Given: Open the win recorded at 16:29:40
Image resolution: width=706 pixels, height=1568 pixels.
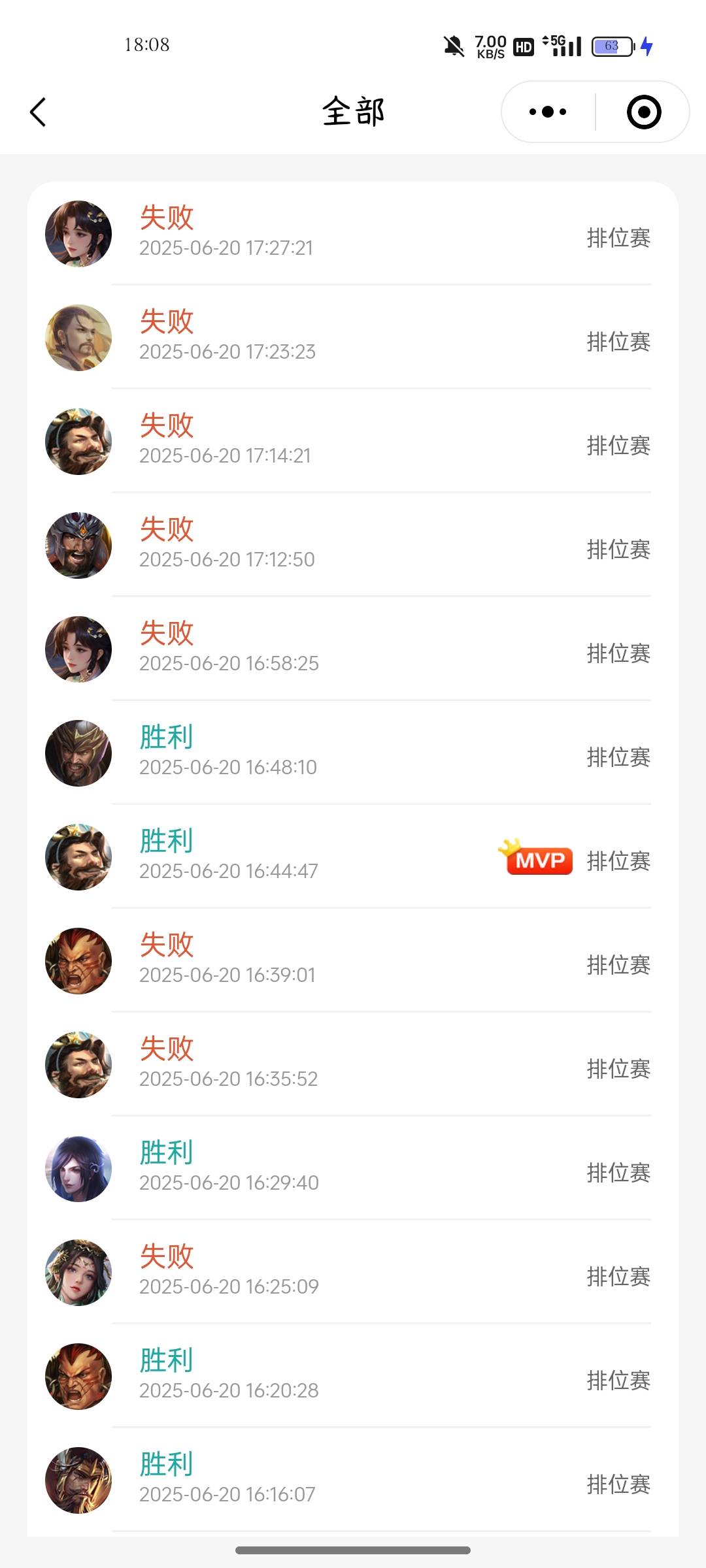Looking at the screenshot, I should pos(353,1168).
